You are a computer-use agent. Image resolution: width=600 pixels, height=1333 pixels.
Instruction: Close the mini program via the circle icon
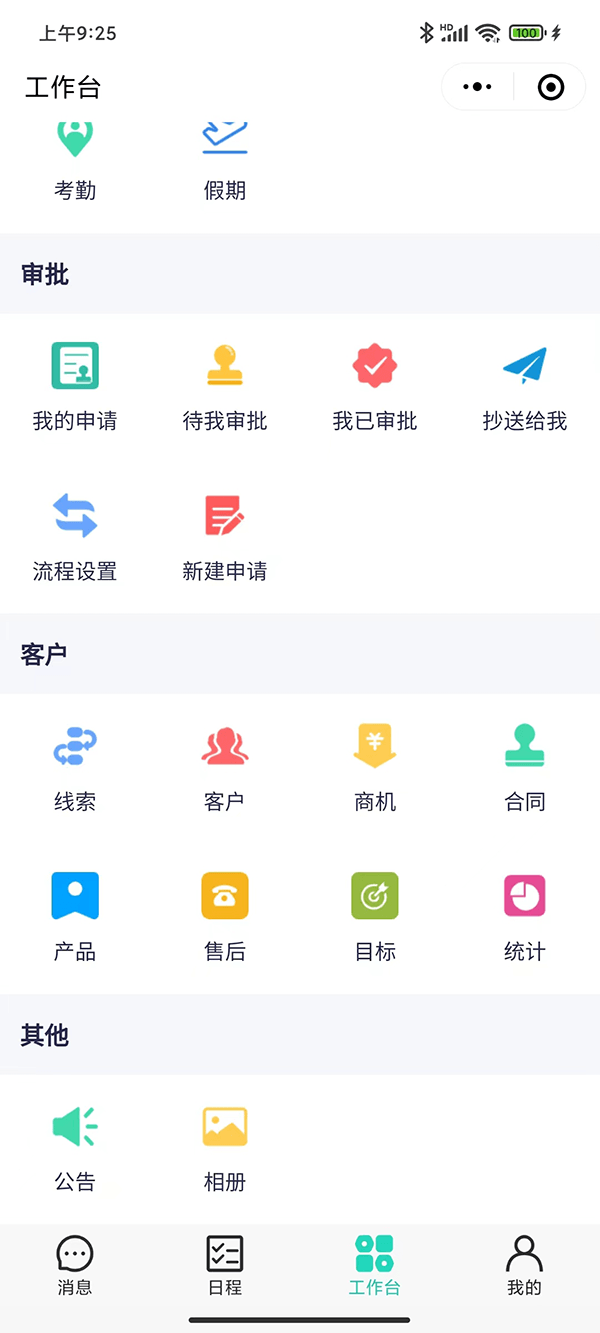[550, 87]
